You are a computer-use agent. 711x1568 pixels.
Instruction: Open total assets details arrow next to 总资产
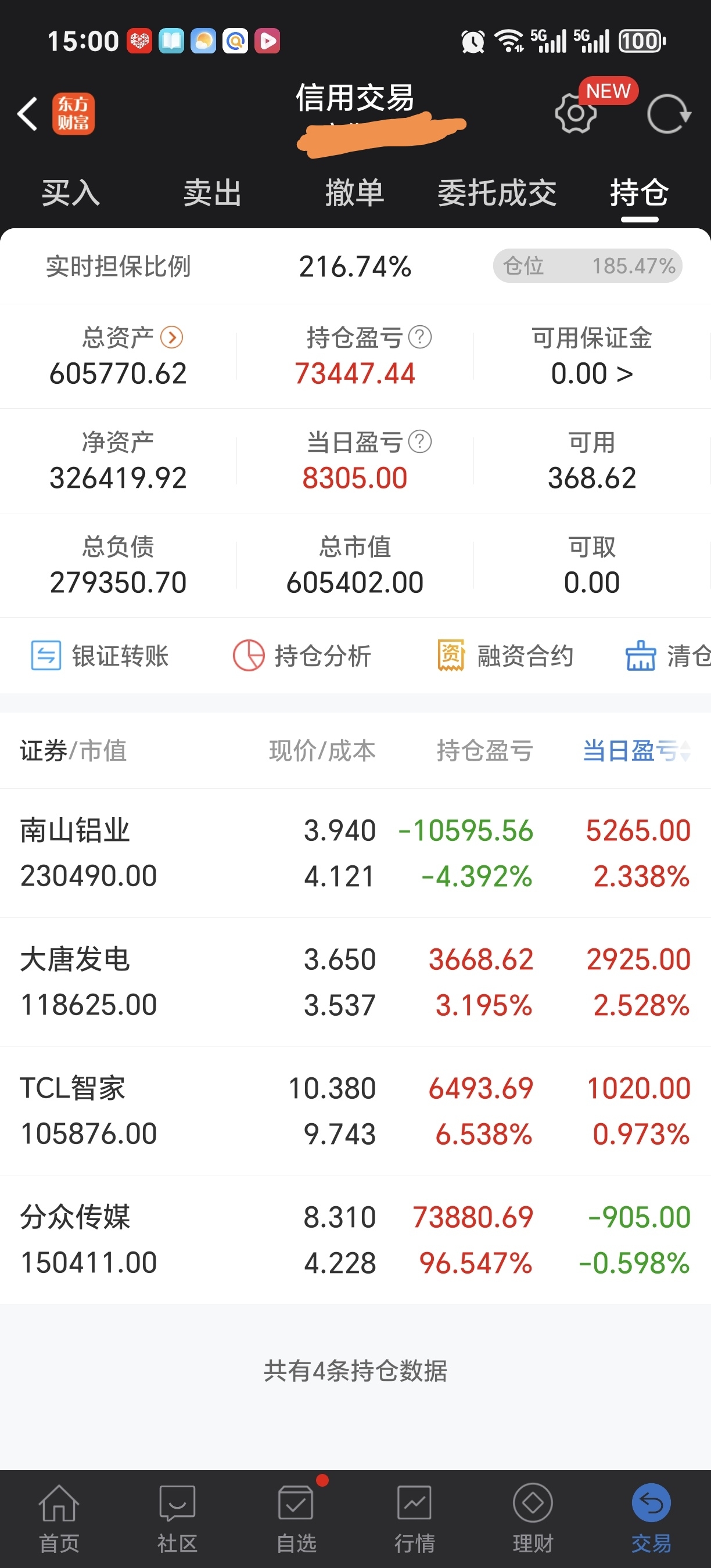pos(172,337)
